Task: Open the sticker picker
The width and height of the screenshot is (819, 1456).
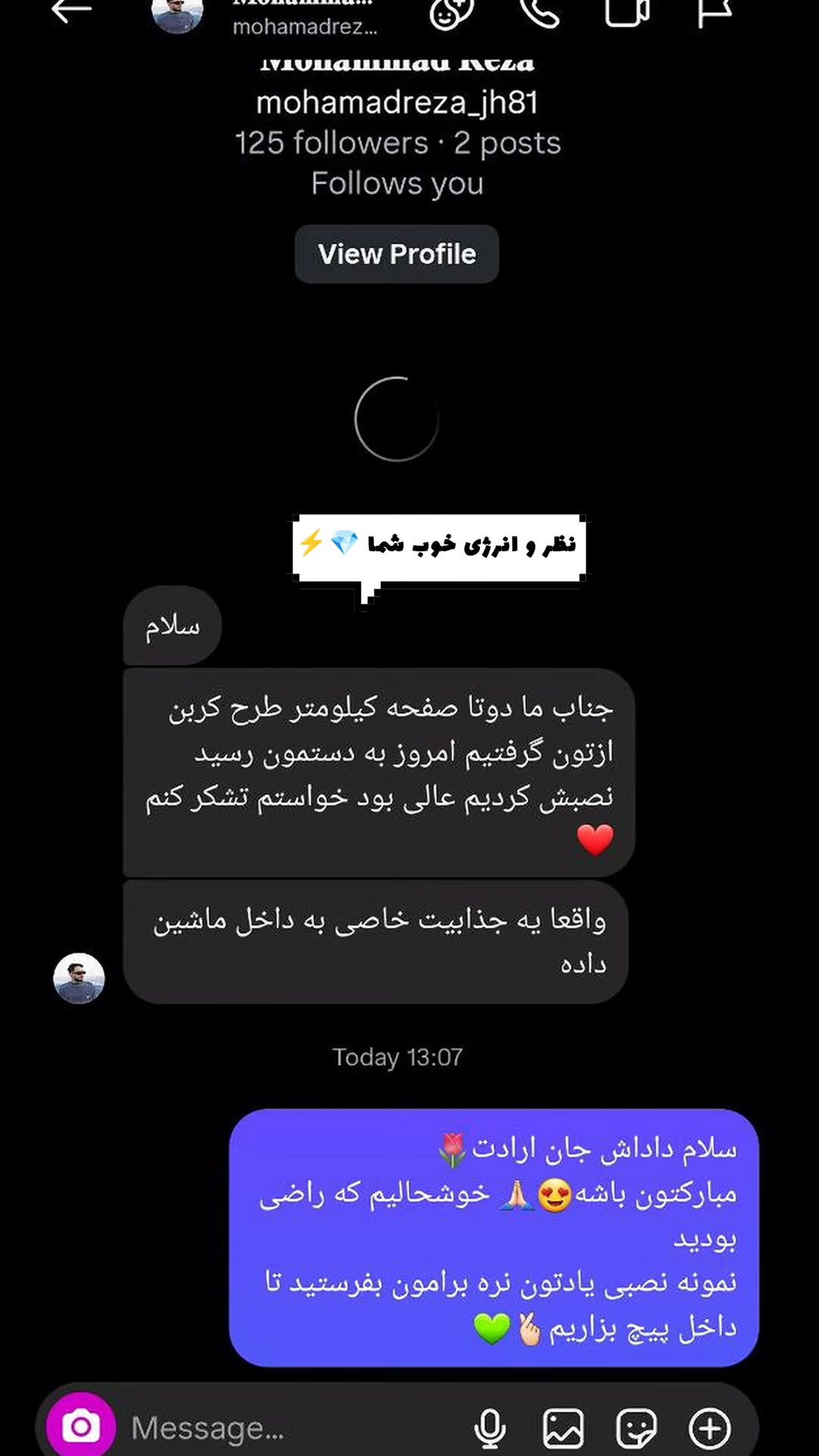Action: click(x=635, y=1429)
